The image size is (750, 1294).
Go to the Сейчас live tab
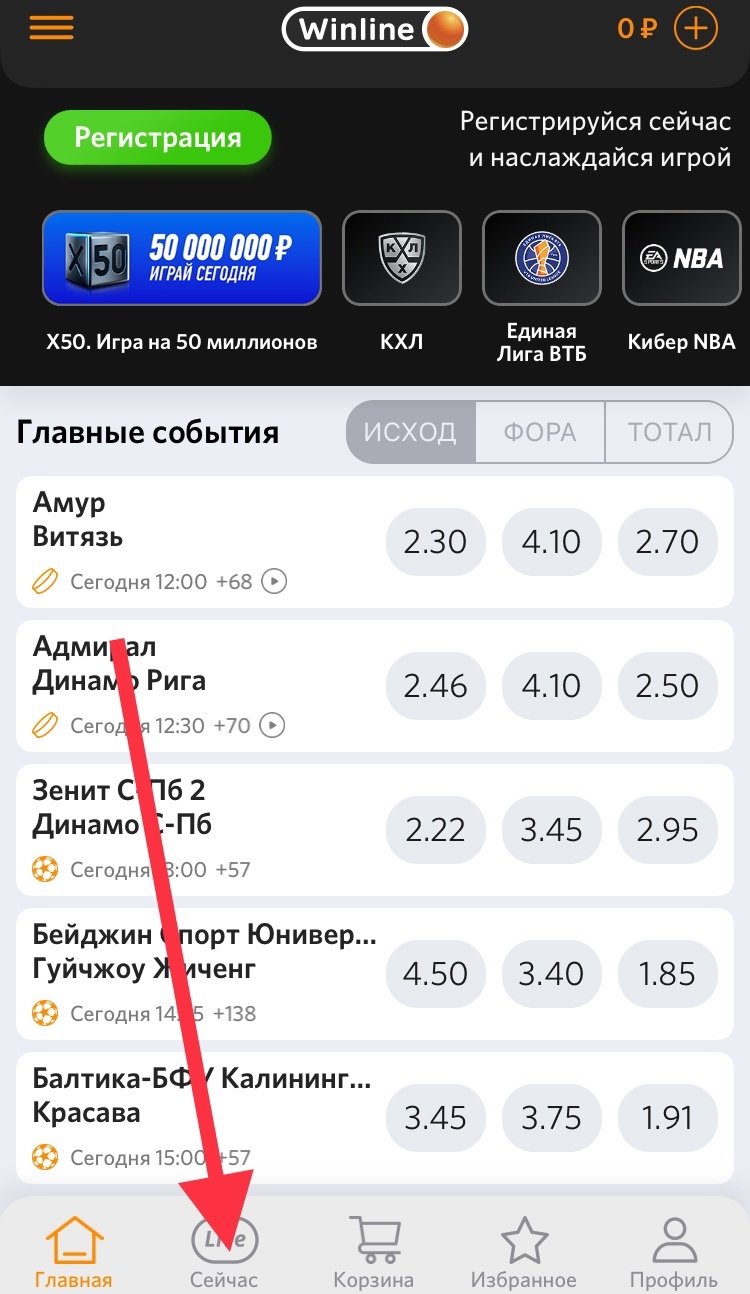(224, 1253)
